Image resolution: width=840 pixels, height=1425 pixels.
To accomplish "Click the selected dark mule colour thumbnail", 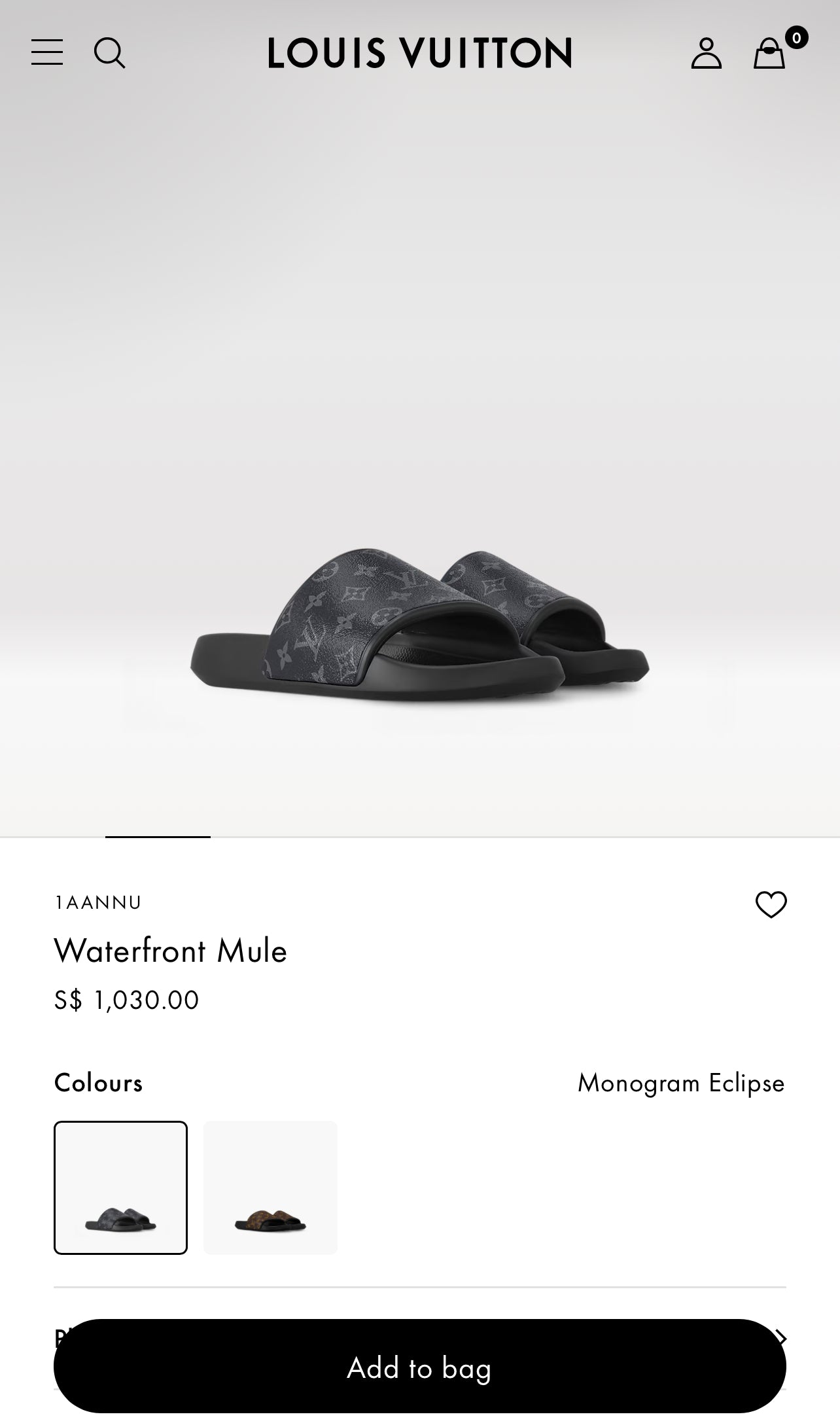I will point(122,1187).
